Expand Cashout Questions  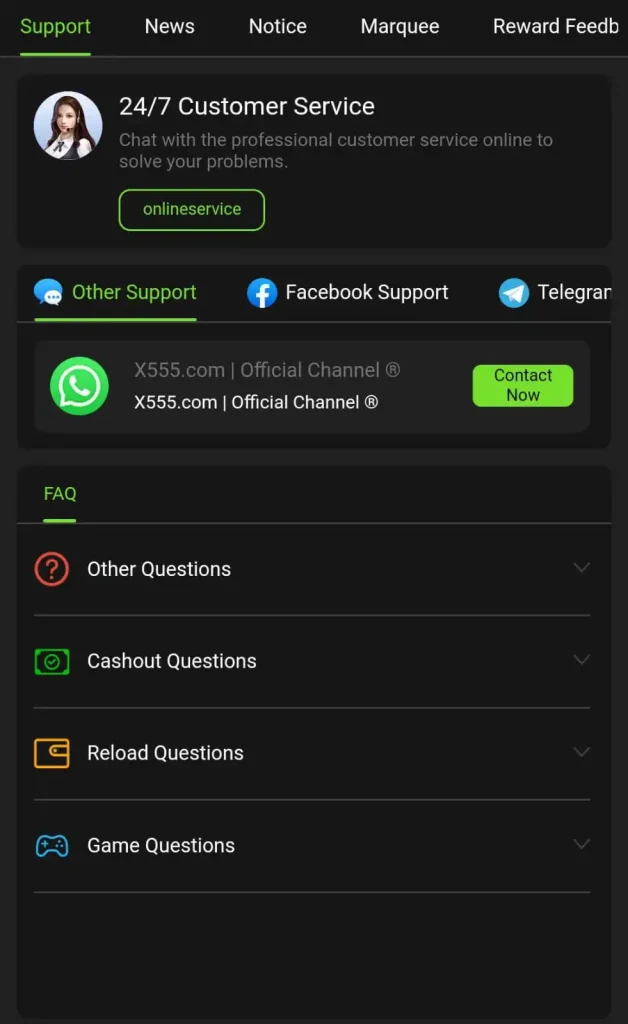coord(311,661)
